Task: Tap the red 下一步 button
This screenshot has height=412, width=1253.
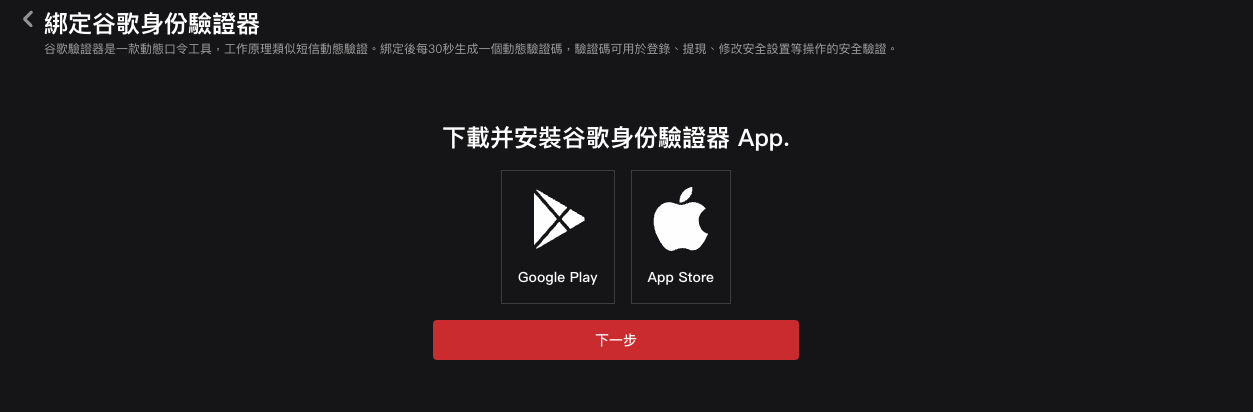Action: point(615,340)
